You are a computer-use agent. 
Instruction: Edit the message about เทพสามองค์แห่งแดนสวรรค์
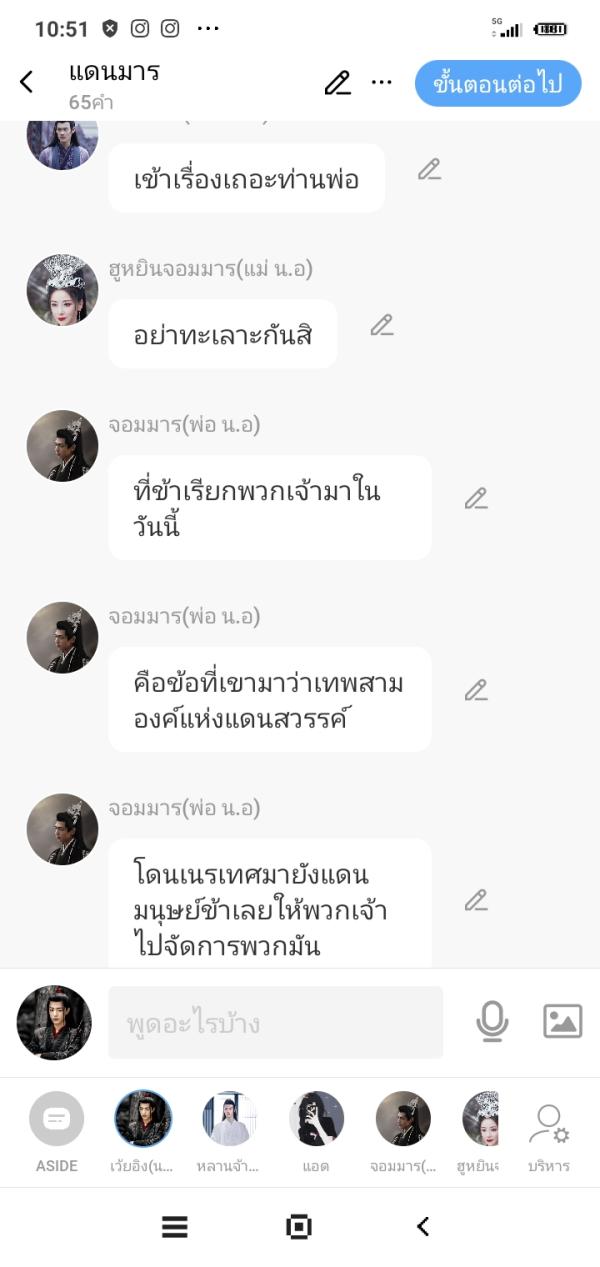476,690
